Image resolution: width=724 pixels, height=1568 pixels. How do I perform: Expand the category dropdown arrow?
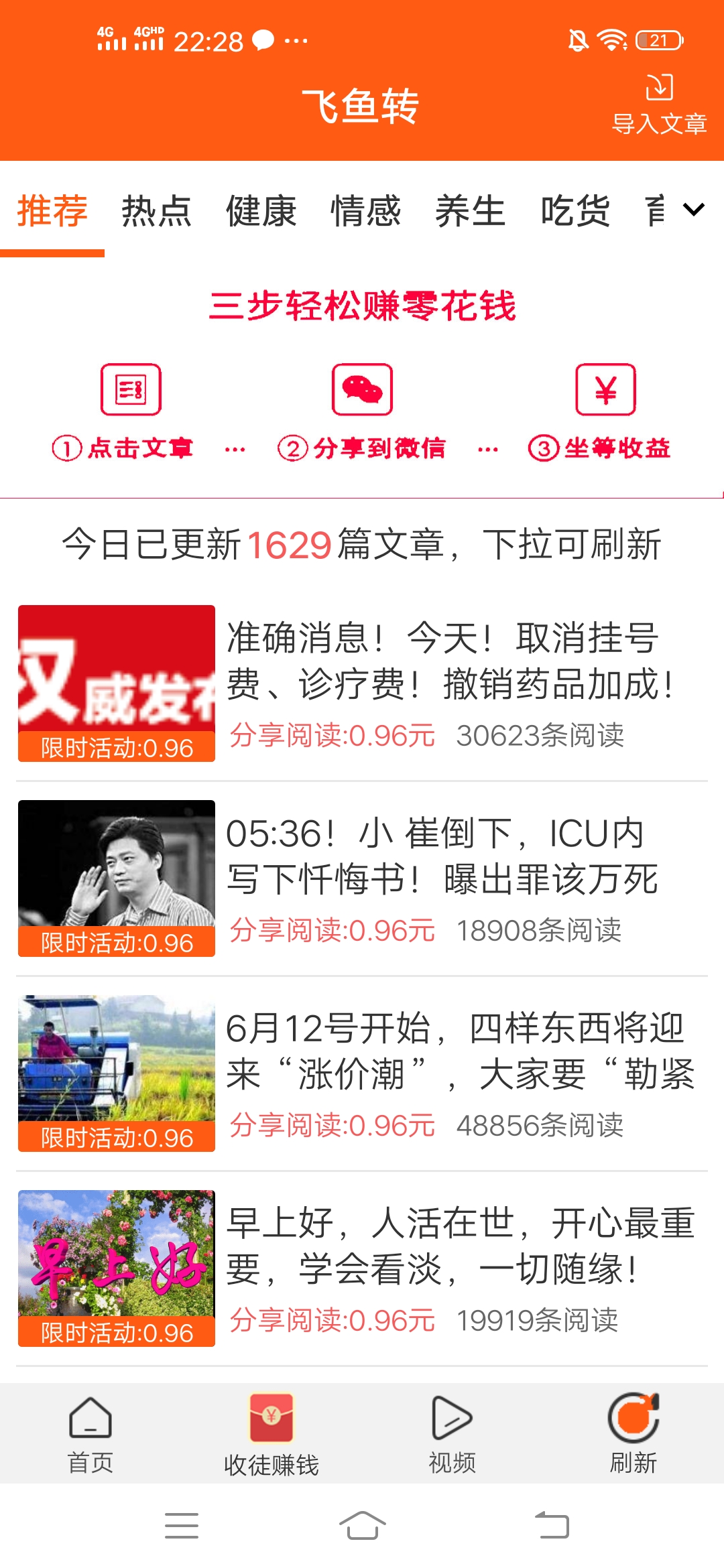click(694, 210)
